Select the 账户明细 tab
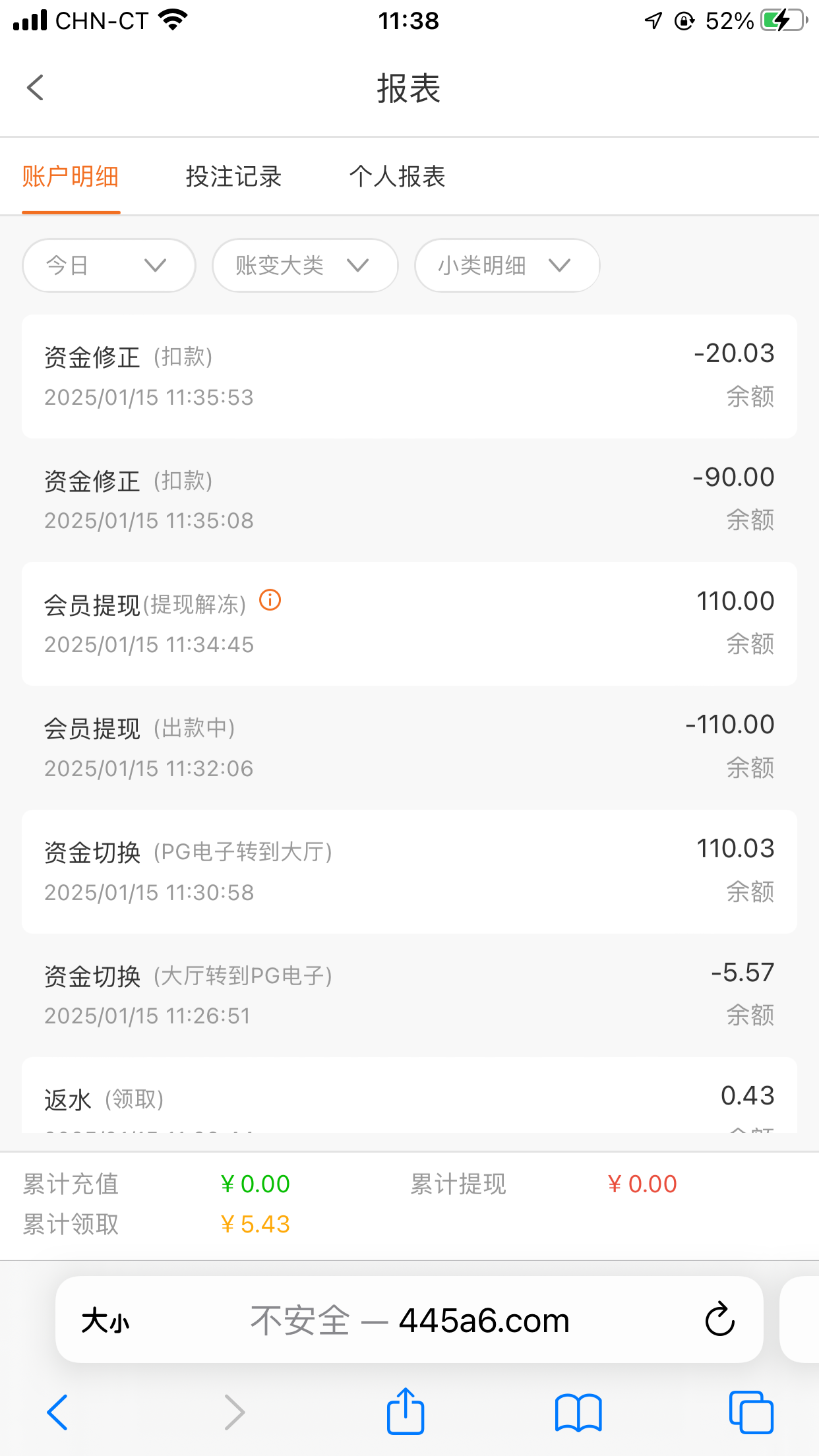 coord(71,177)
